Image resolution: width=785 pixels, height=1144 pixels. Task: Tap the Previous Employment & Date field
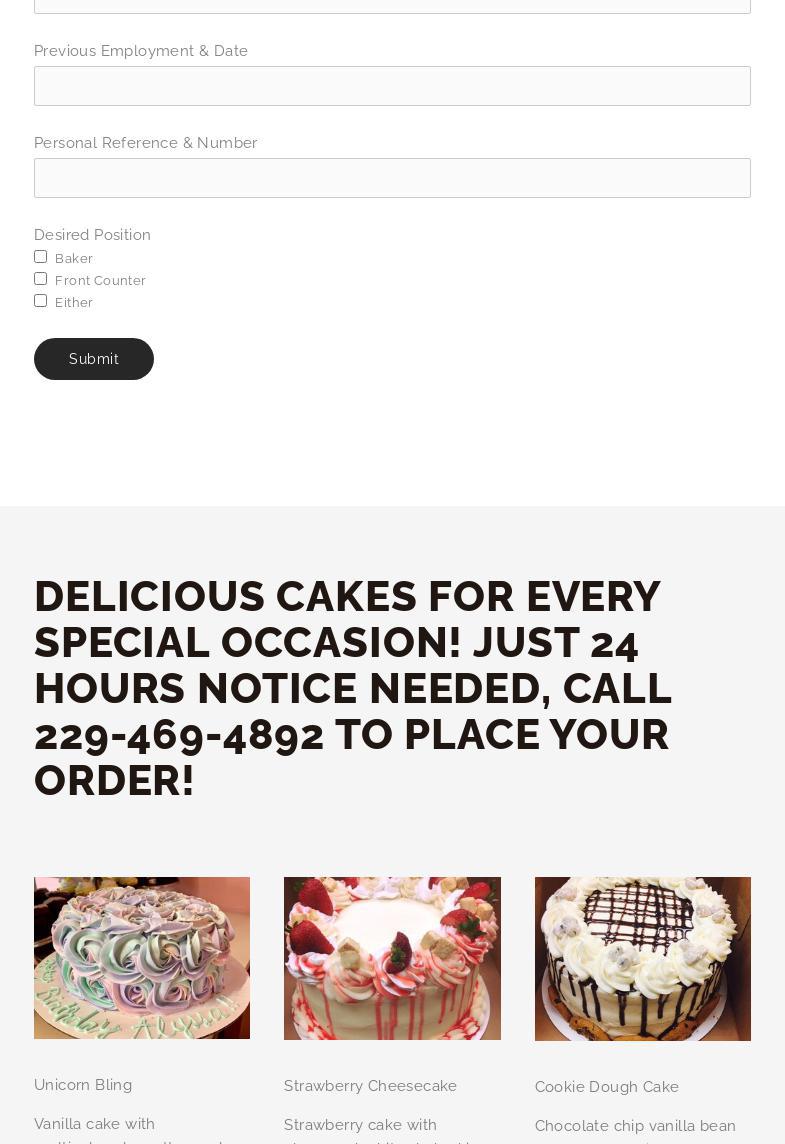392,86
